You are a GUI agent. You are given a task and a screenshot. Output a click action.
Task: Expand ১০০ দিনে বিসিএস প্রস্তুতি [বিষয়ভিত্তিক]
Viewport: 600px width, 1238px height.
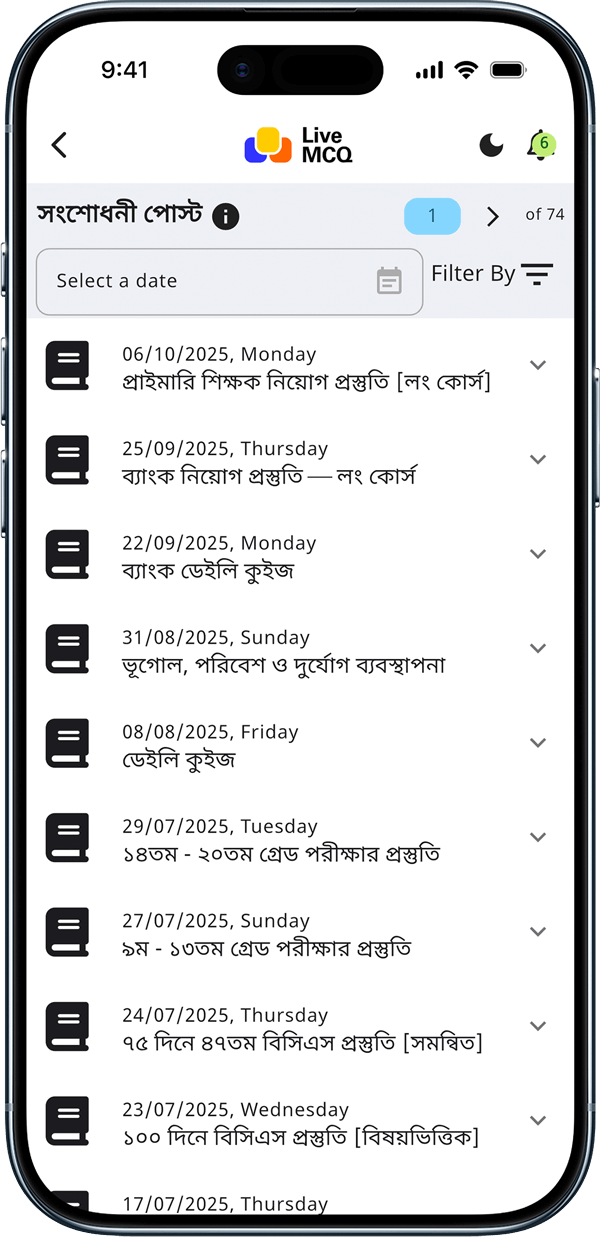(538, 1120)
